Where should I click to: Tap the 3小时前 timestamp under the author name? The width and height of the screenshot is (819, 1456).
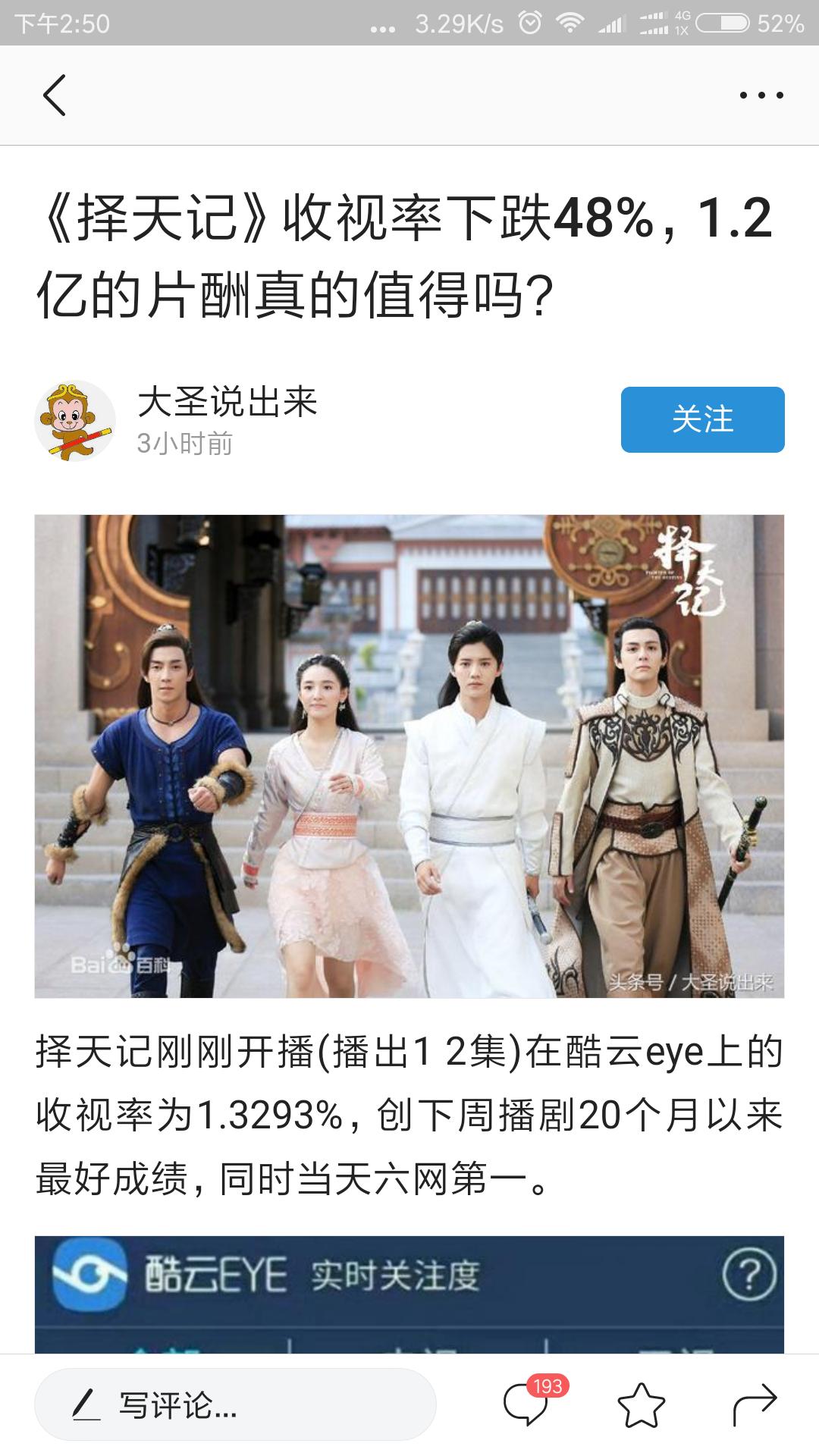pyautogui.click(x=184, y=445)
